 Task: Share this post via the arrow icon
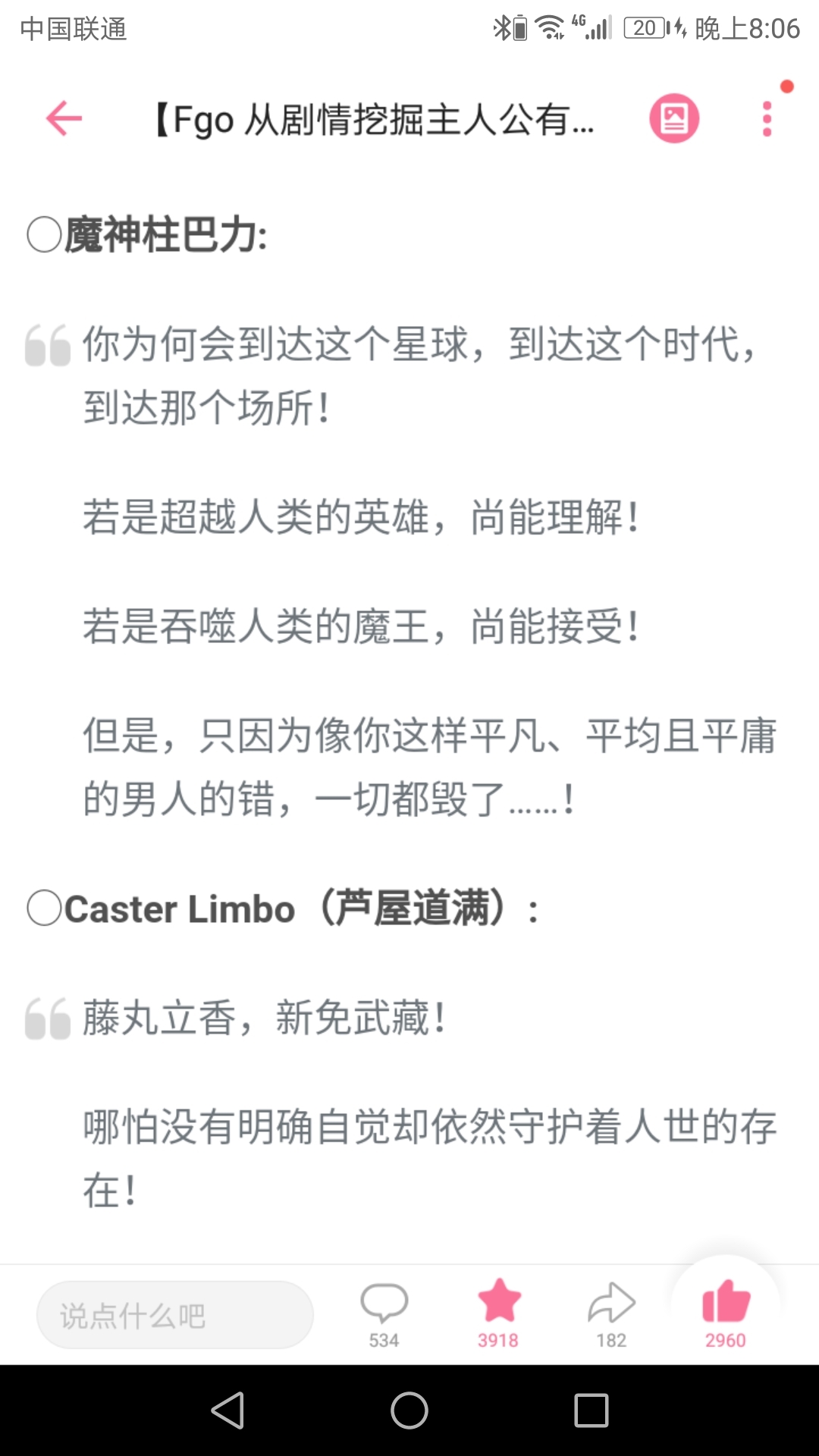tap(611, 1313)
